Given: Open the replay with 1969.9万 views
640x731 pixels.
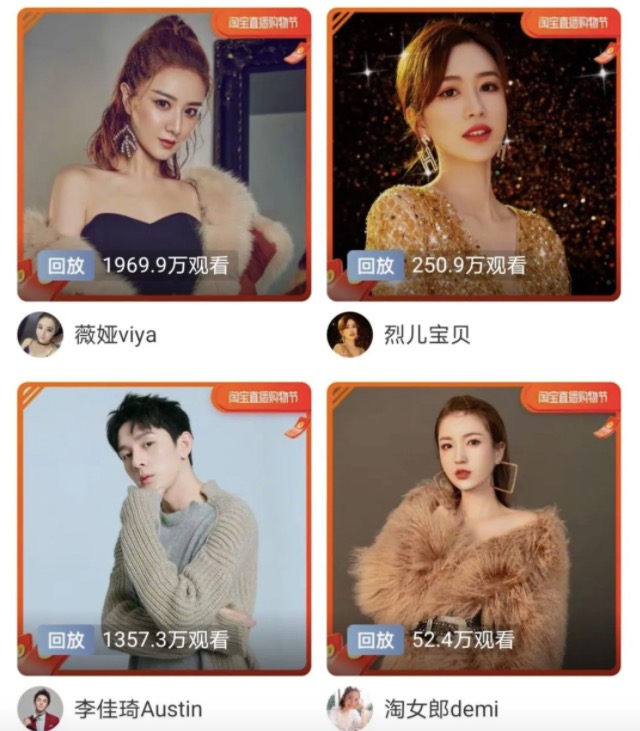Looking at the screenshot, I should tap(164, 155).
